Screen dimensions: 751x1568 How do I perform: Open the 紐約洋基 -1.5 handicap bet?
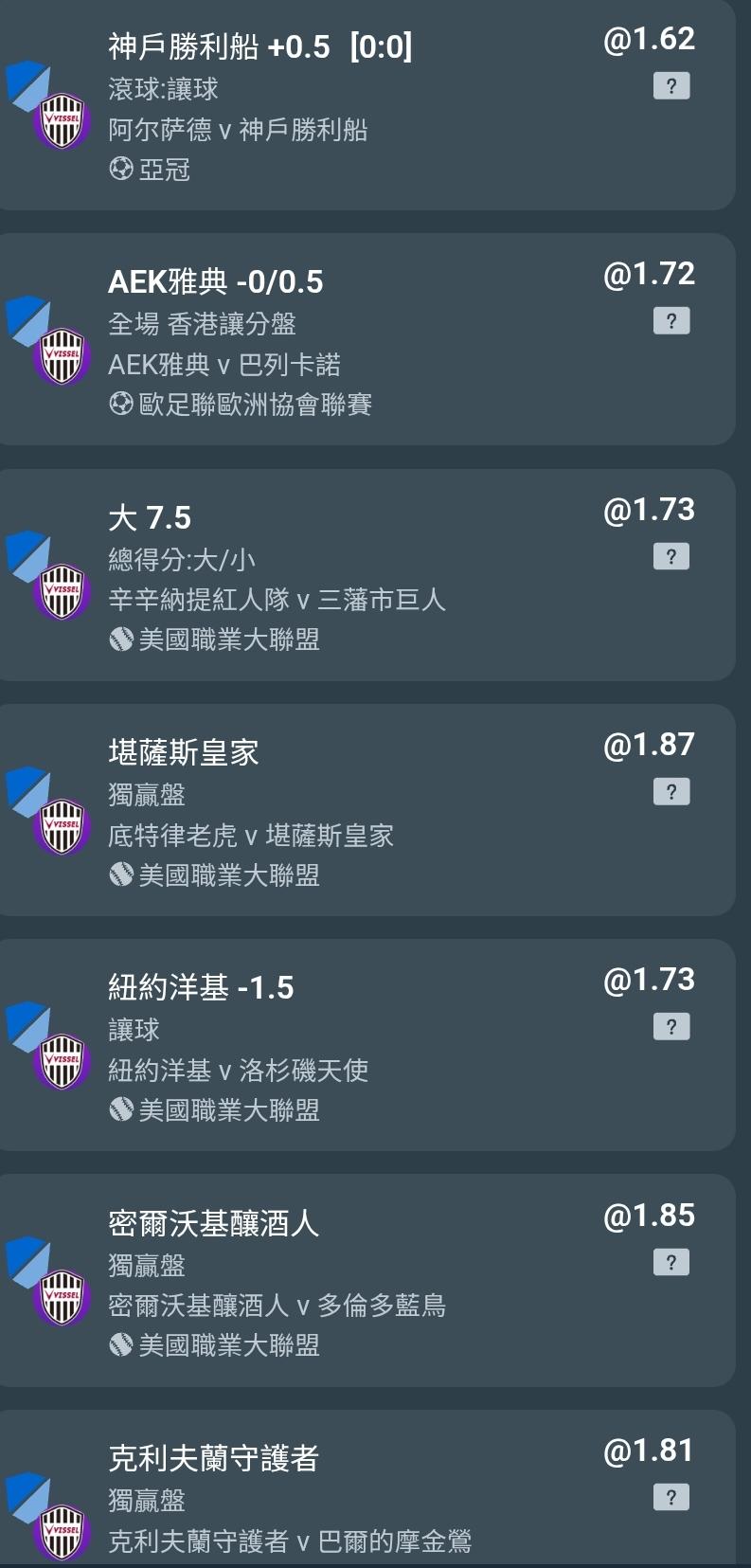pyautogui.click(x=367, y=1045)
